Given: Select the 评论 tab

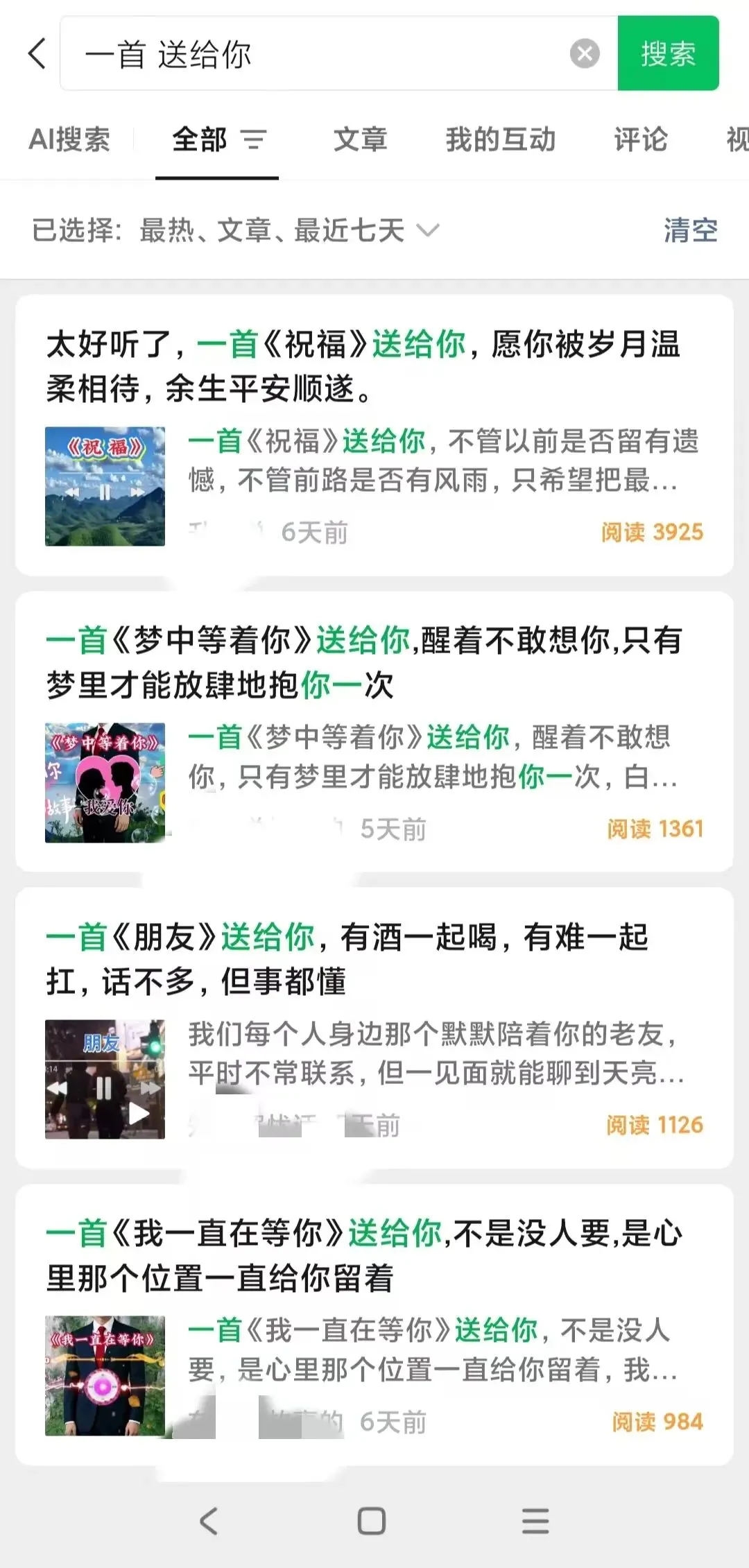Looking at the screenshot, I should point(641,139).
